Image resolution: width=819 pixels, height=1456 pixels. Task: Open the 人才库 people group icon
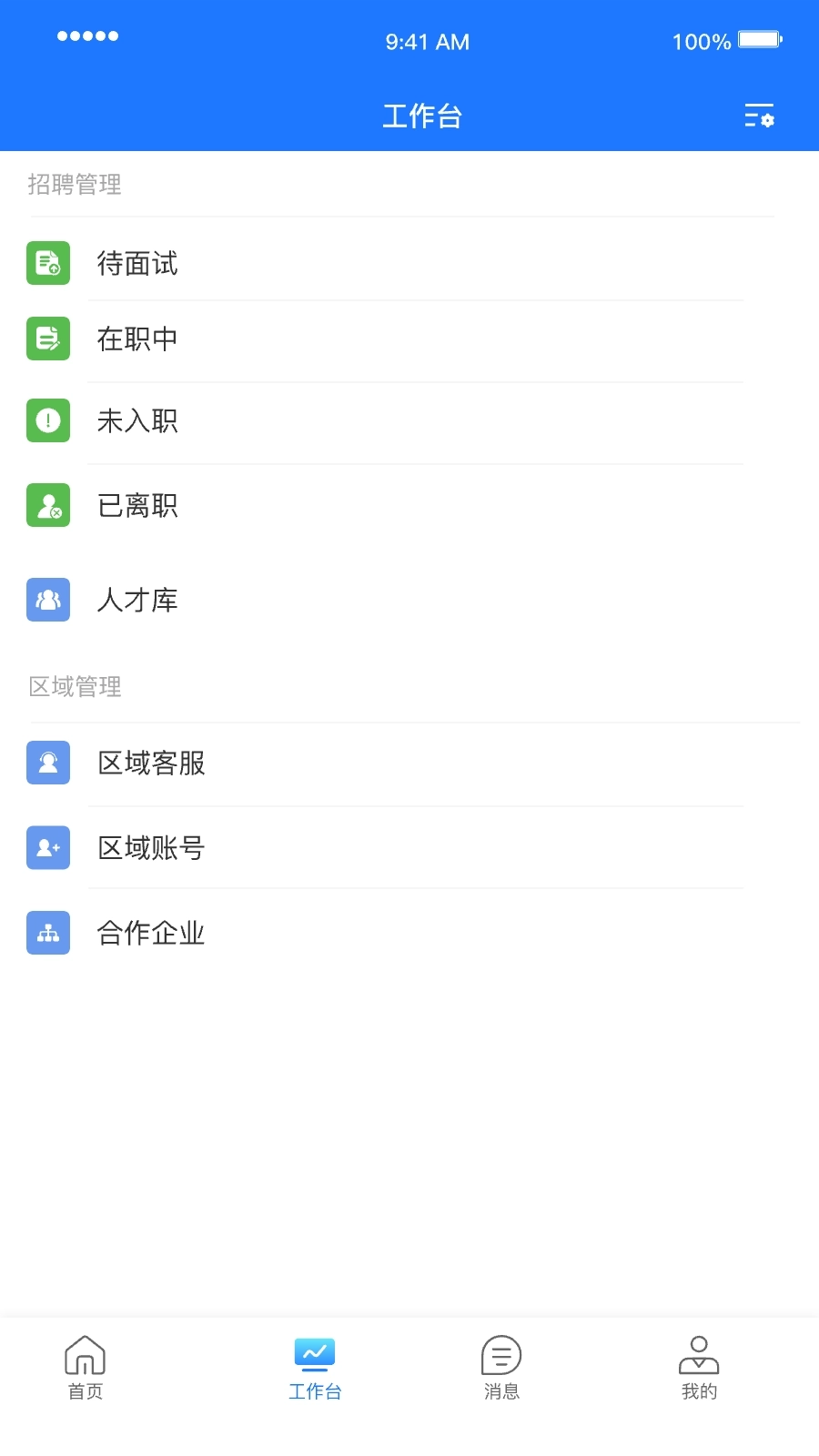coord(48,599)
